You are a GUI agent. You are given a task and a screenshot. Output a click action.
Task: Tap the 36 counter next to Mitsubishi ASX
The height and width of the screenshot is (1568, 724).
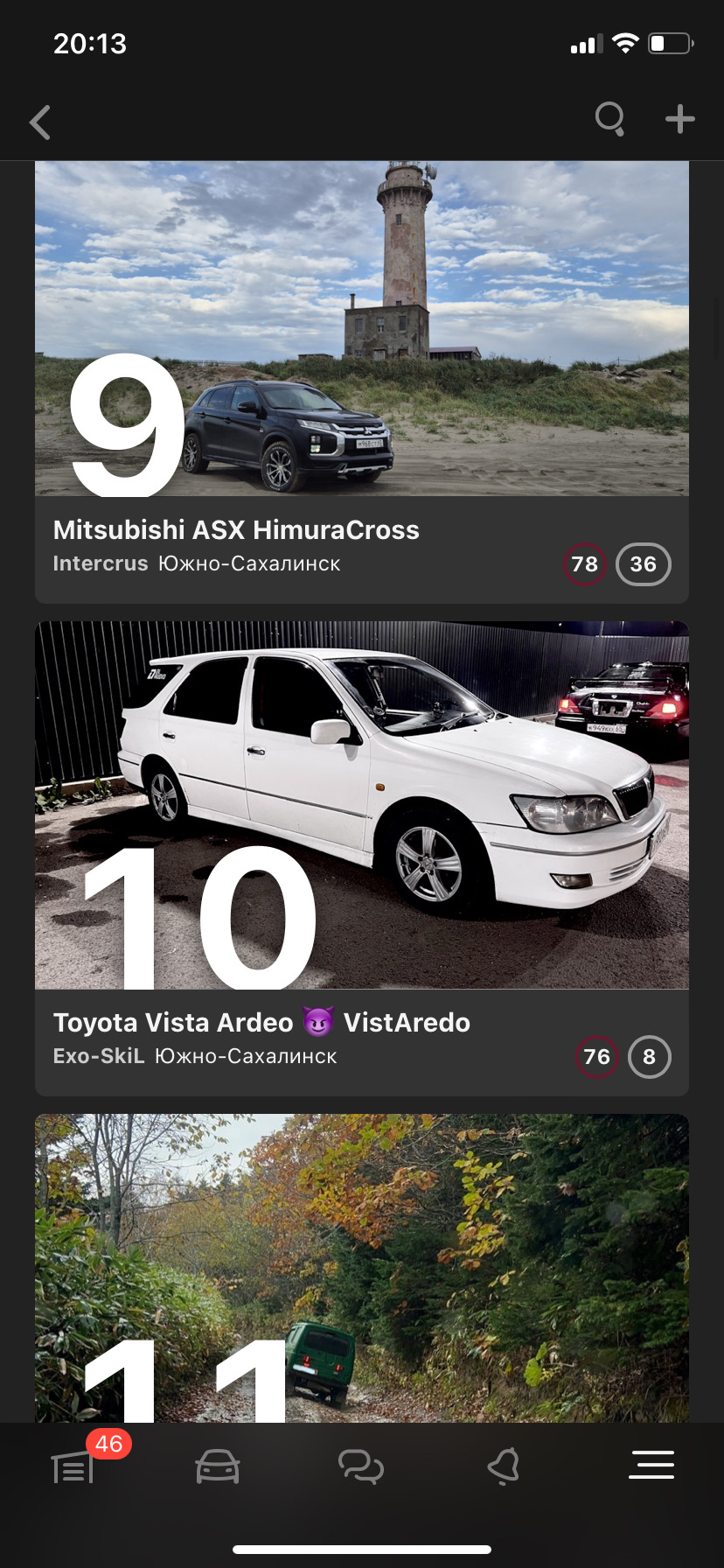coord(643,564)
